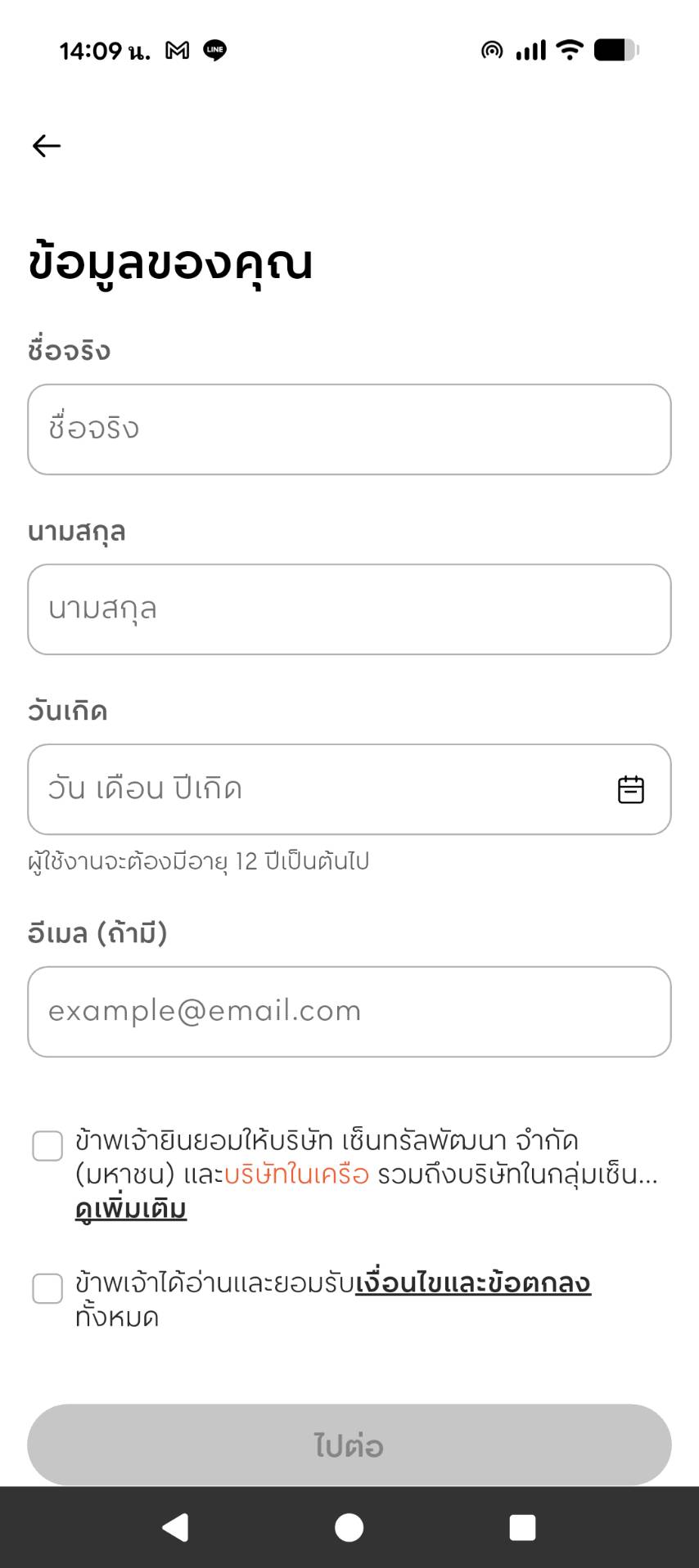Tick the terms acceptance checkbox

coord(47,1288)
